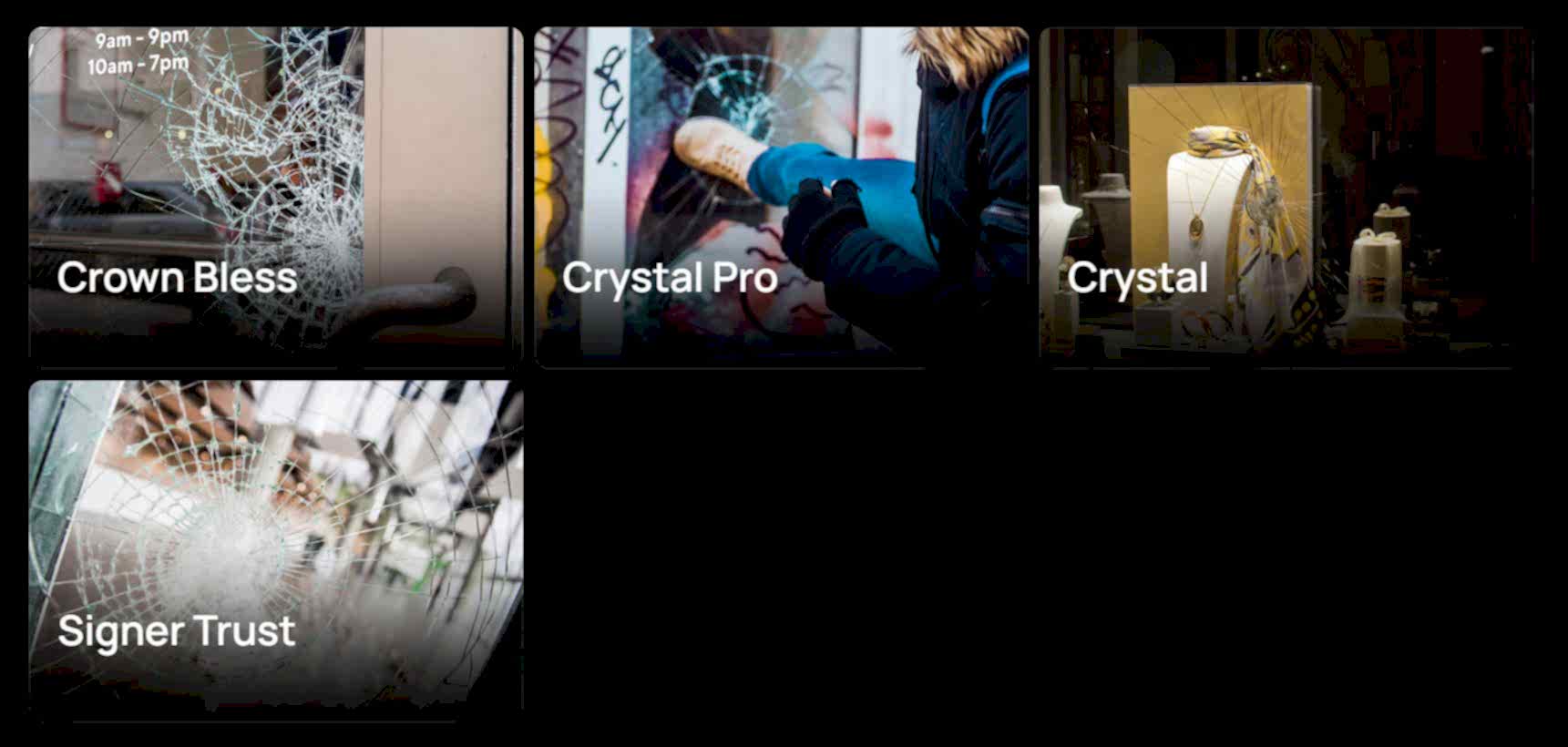
Task: Select the Crystal Pro tile
Action: pos(781,196)
